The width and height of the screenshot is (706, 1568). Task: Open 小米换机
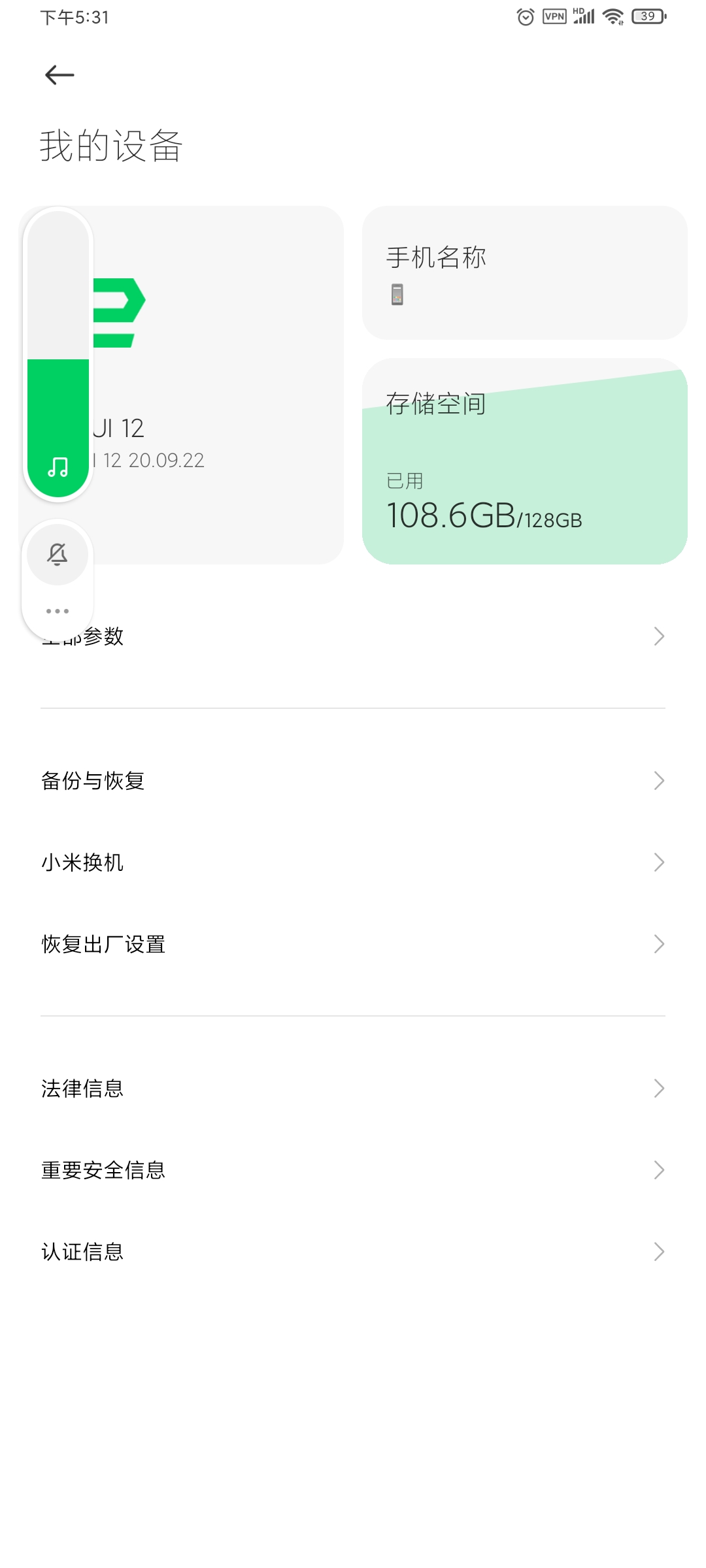click(x=353, y=862)
